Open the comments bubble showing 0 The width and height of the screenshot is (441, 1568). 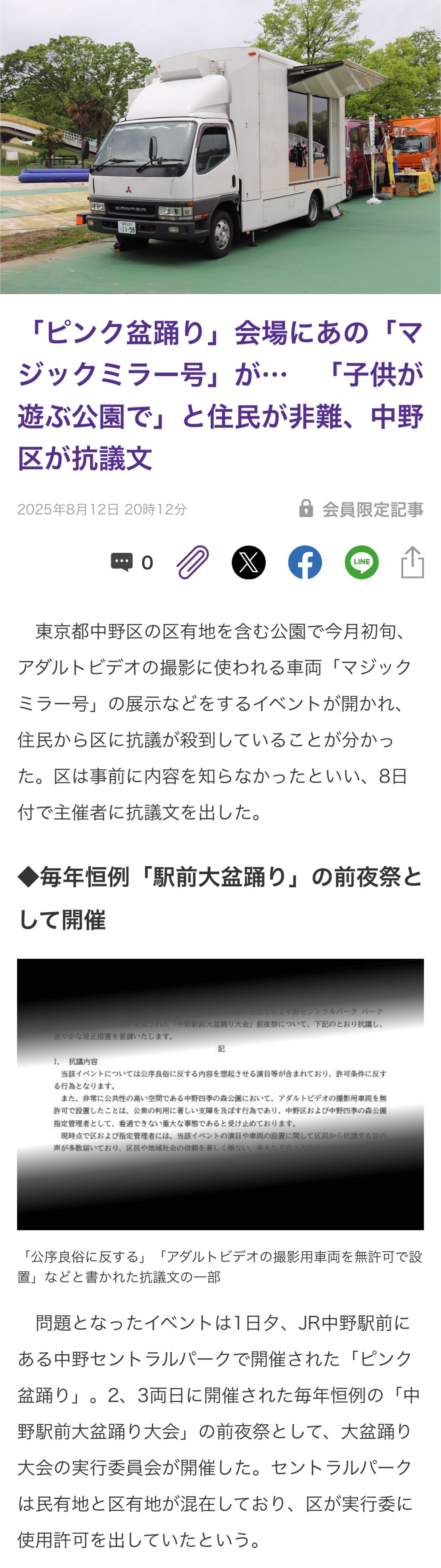[131, 562]
